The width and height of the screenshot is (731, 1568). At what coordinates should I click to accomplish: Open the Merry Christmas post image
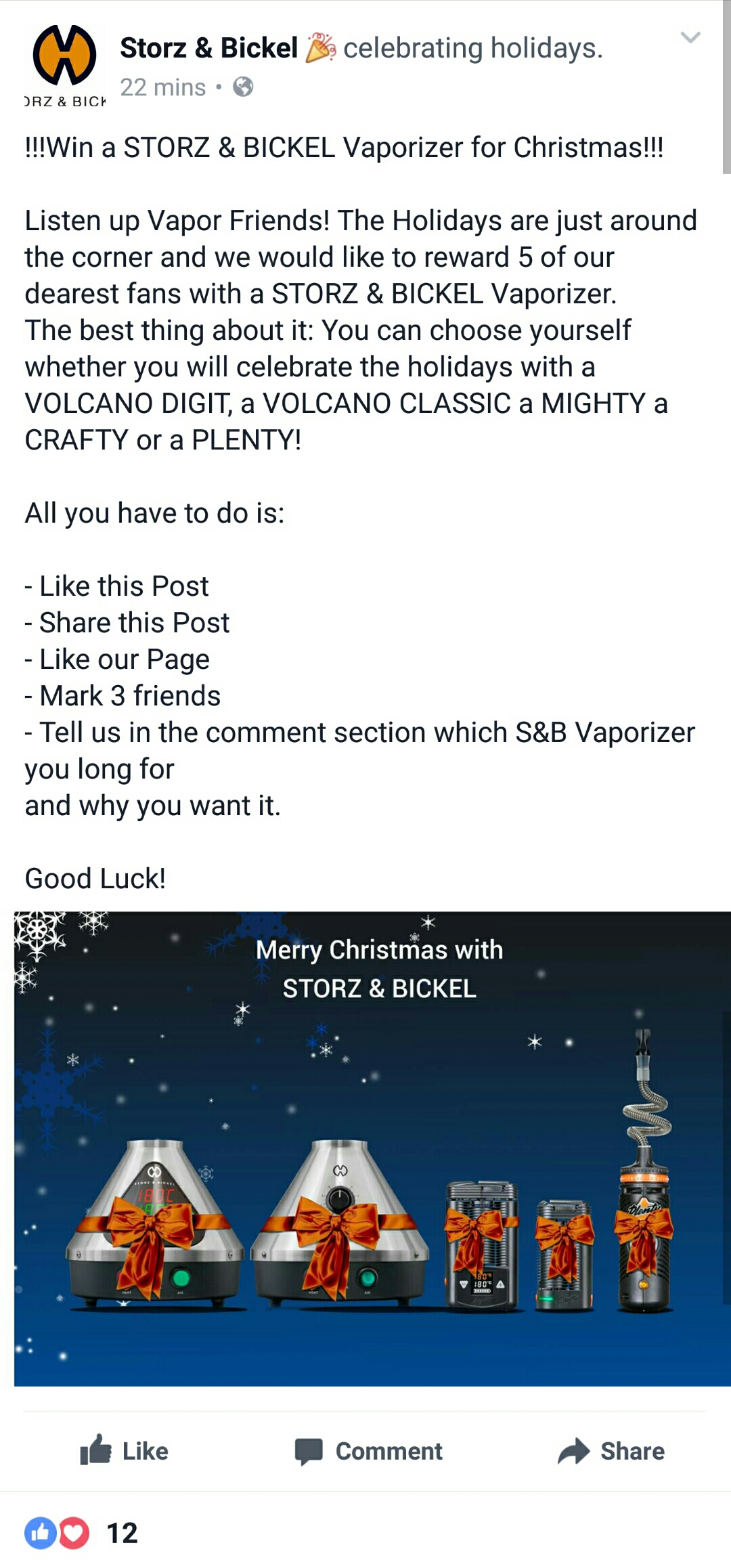(x=372, y=1148)
